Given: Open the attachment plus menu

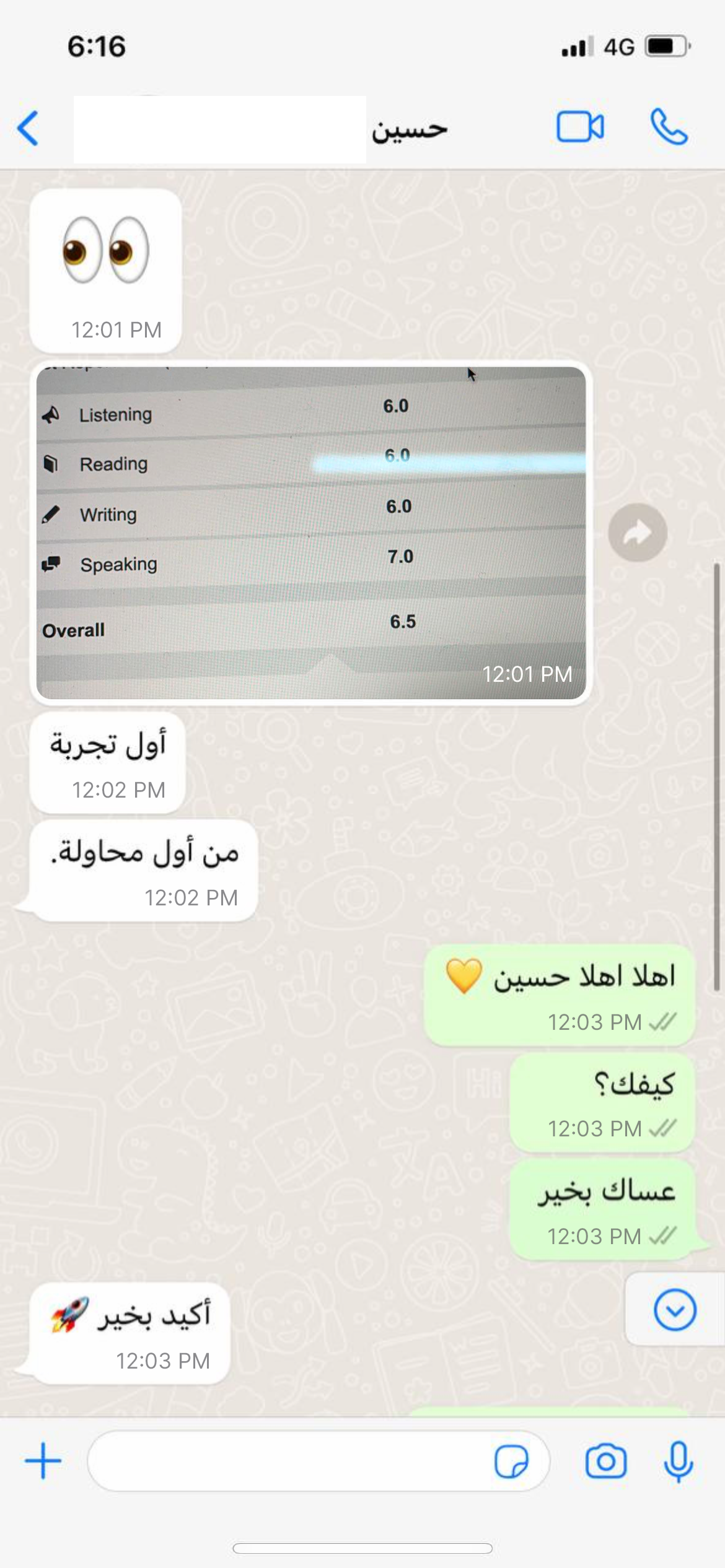Looking at the screenshot, I should coord(43,1460).
